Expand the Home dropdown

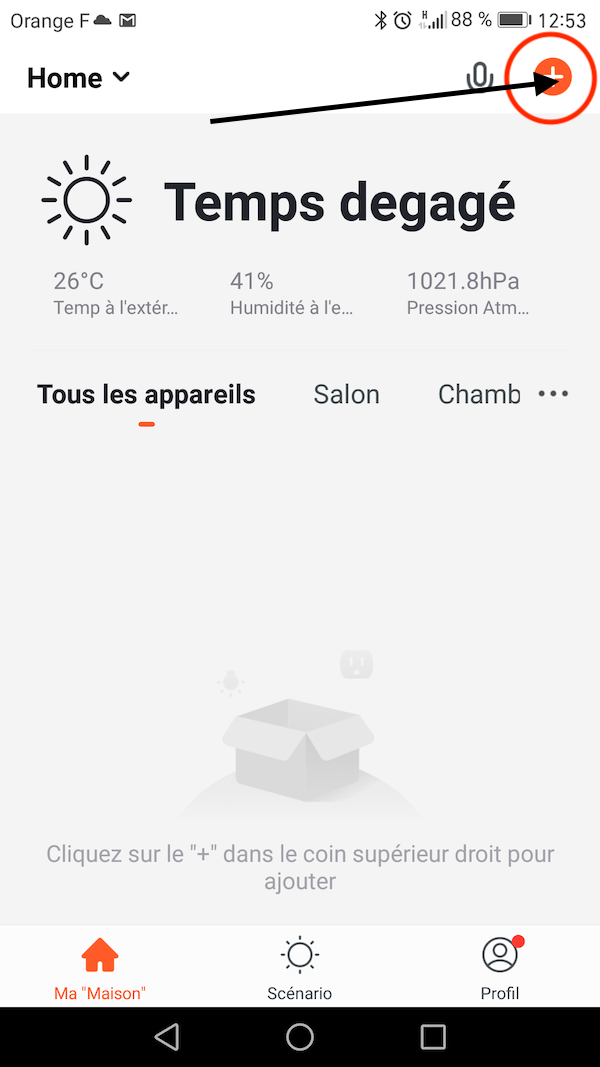[79, 78]
